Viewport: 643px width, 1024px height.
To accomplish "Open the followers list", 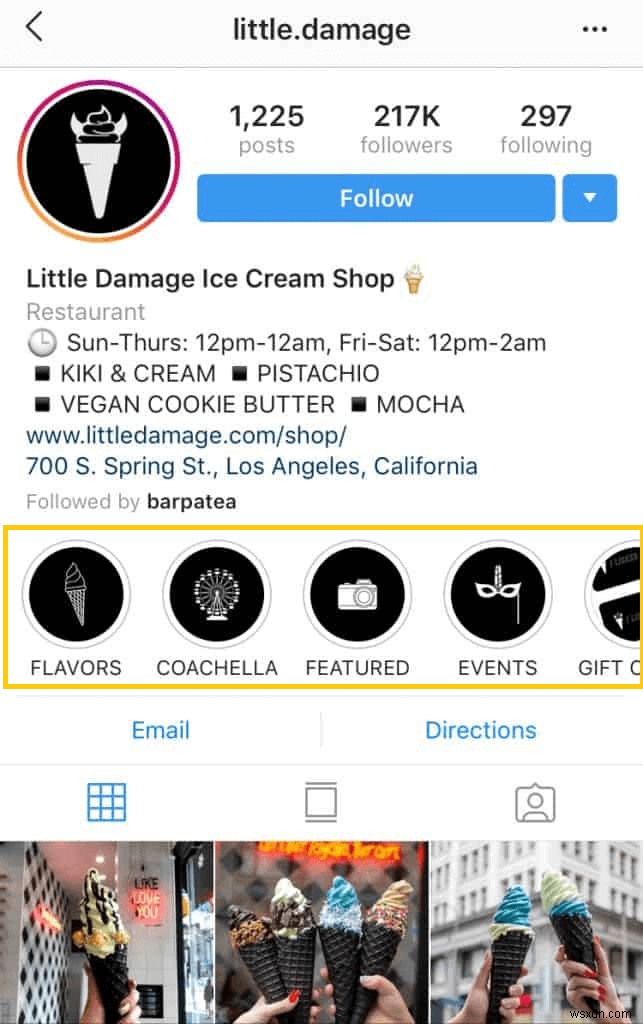I will click(x=406, y=130).
